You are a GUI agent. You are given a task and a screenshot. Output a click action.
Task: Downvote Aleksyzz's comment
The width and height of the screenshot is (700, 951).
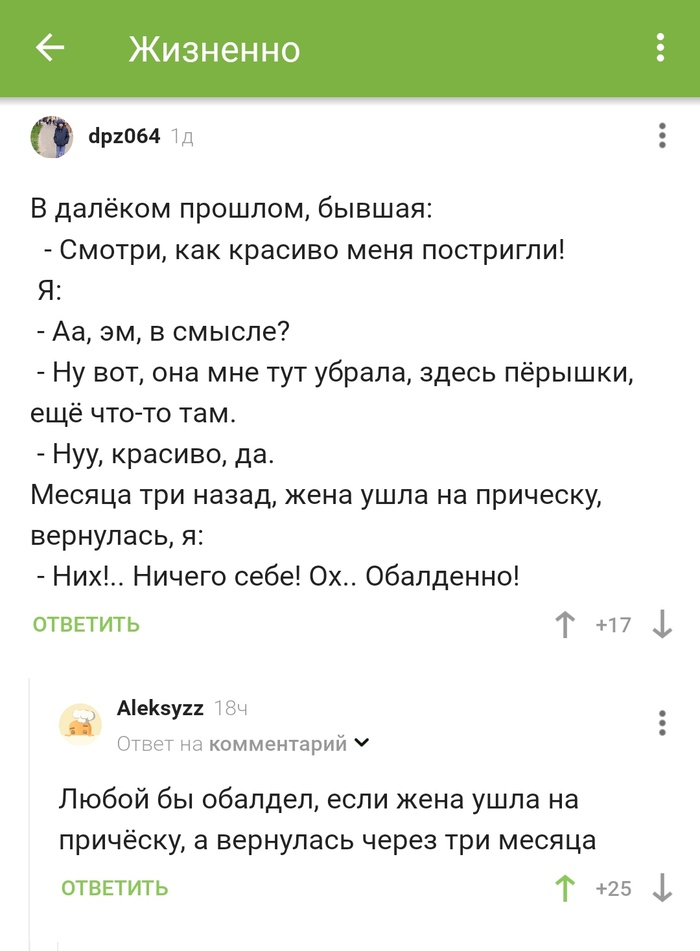662,888
